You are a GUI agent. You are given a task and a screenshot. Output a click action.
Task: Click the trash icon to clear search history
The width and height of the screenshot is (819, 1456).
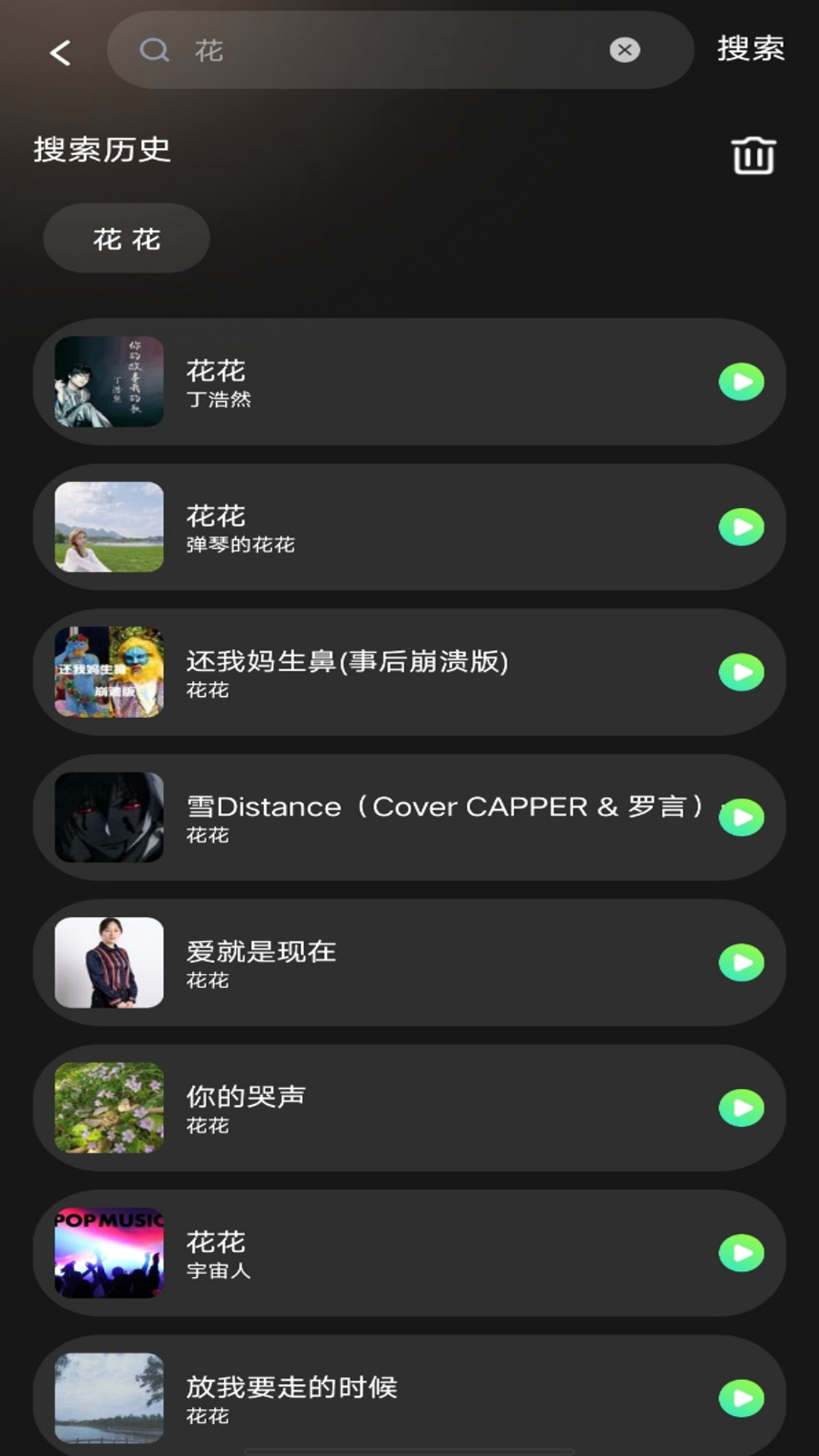click(754, 154)
